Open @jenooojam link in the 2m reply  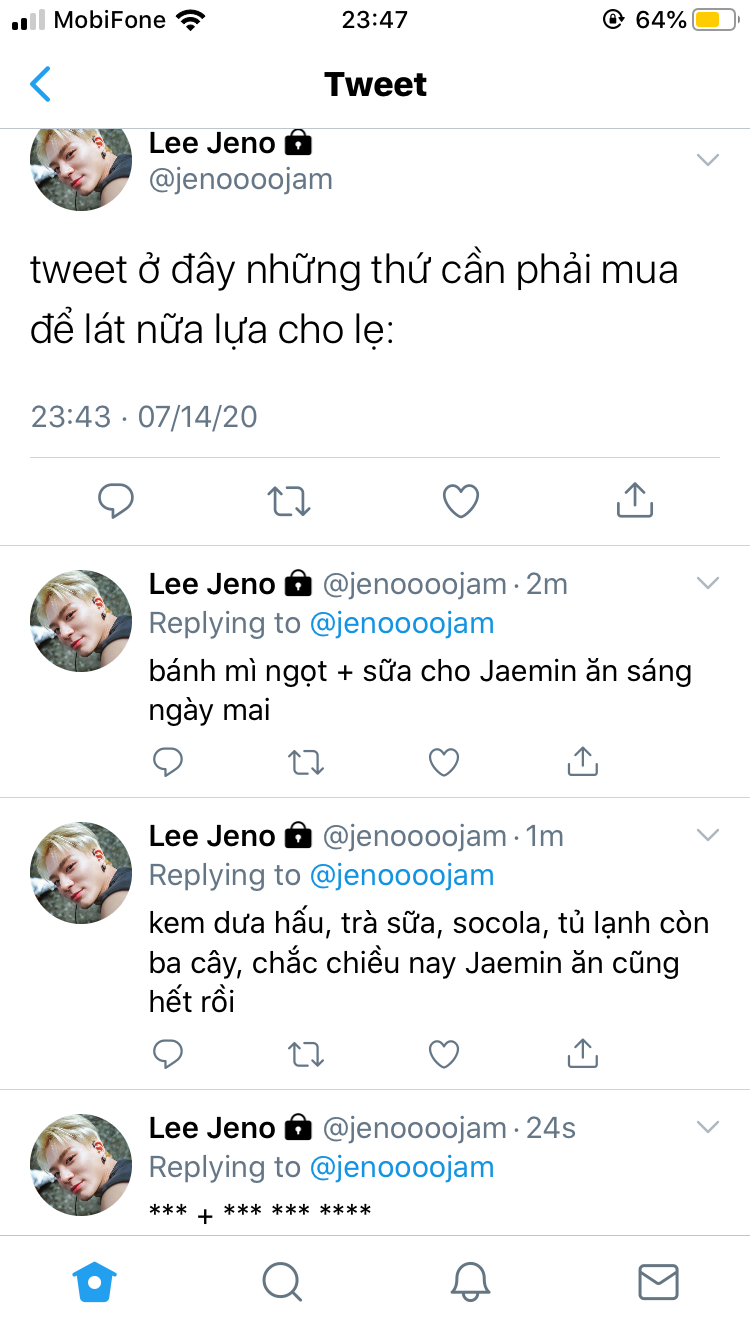[x=402, y=623]
